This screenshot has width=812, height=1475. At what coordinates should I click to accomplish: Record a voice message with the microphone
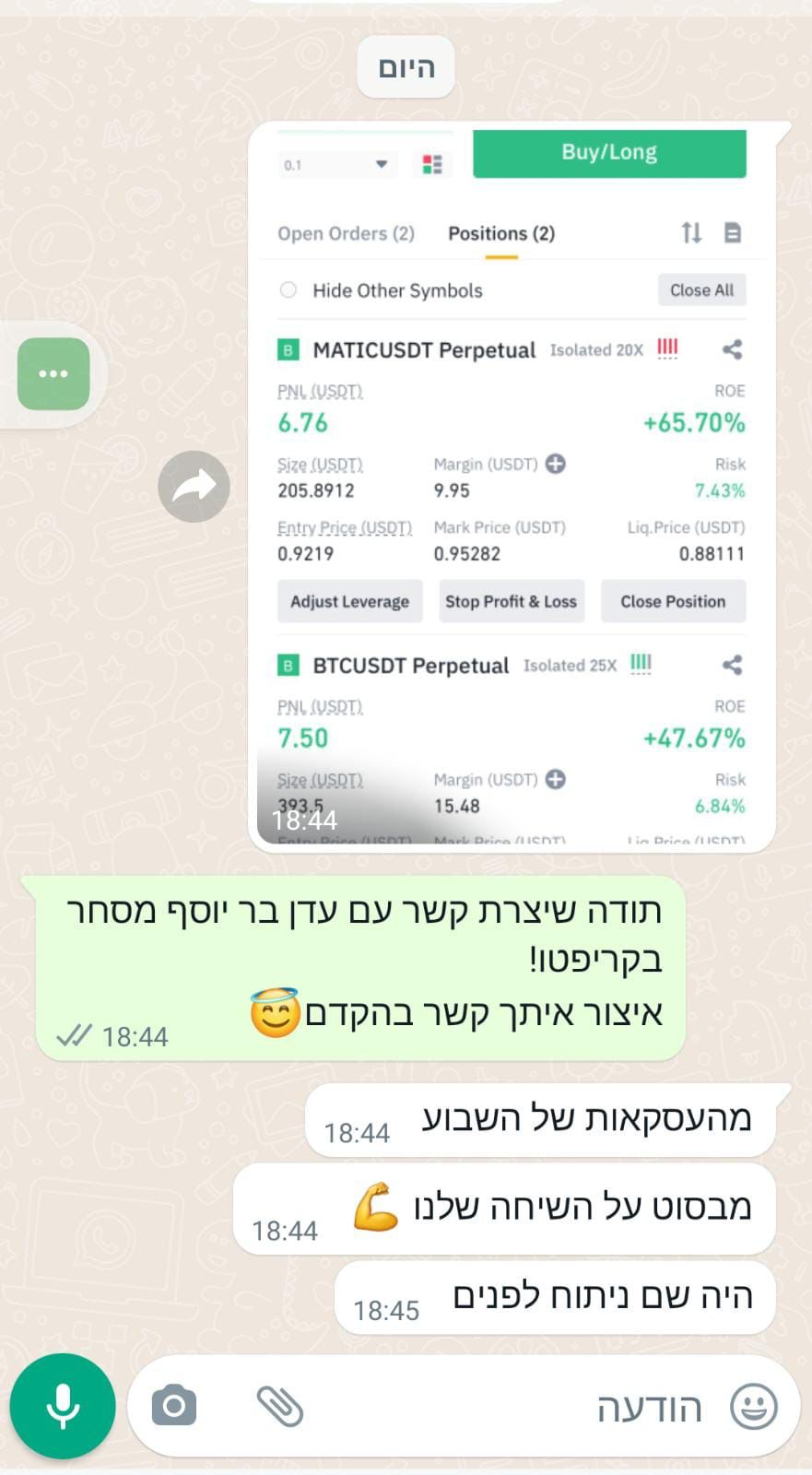click(x=63, y=1407)
